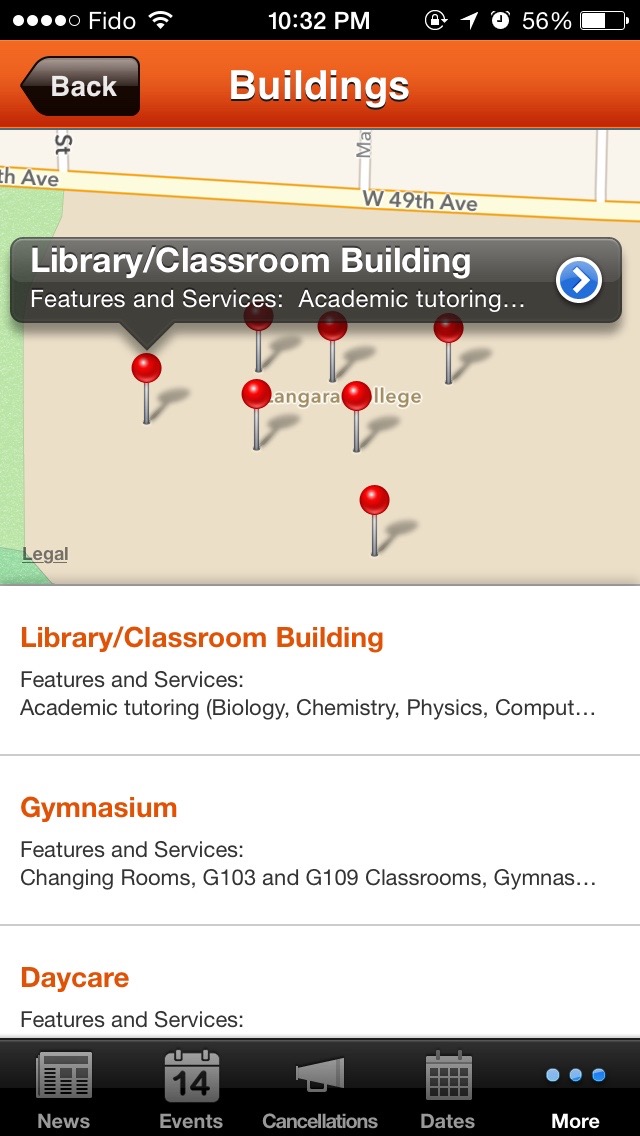The width and height of the screenshot is (640, 1136).
Task: Open the Daycare list row
Action: pyautogui.click(x=320, y=982)
